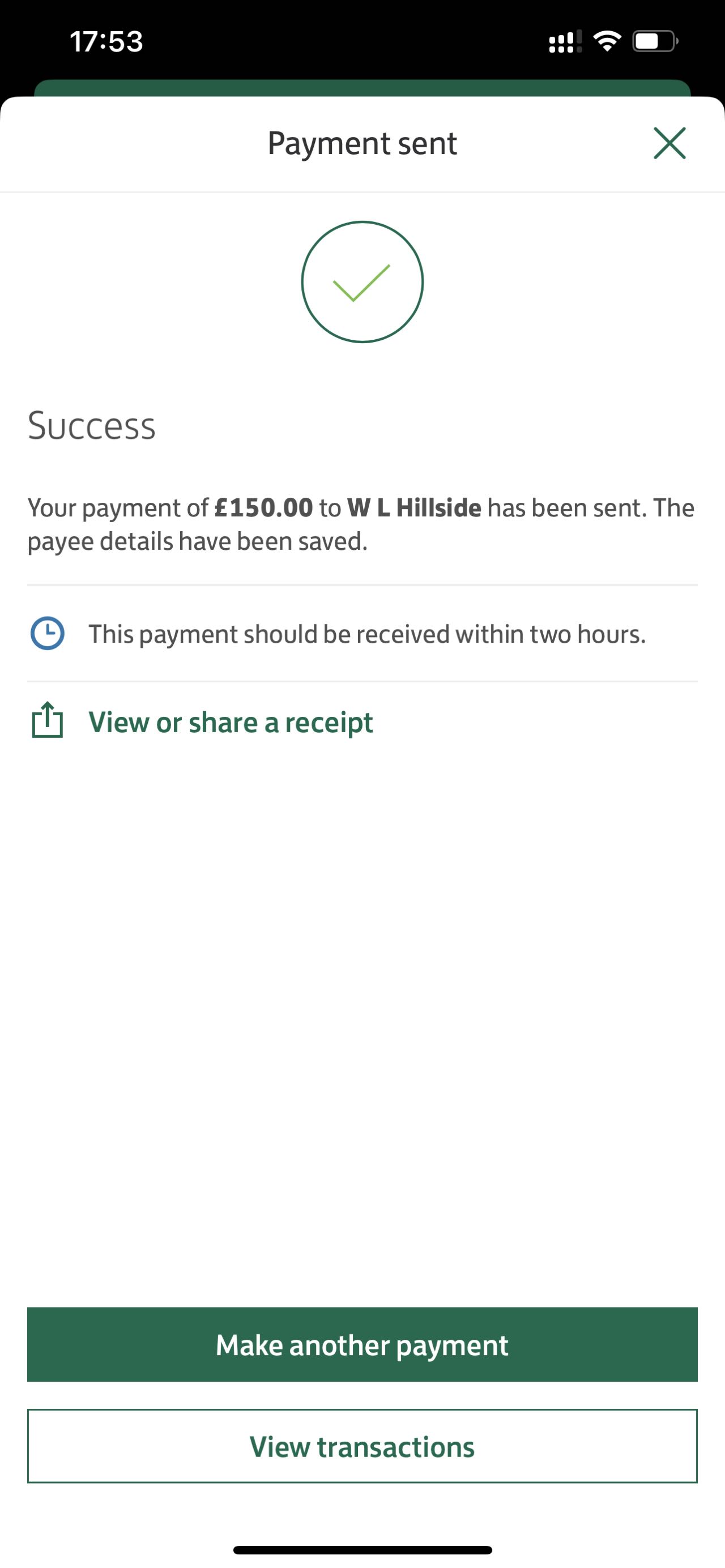Tap Make another payment button
Viewport: 725px width, 1568px height.
tap(362, 1345)
